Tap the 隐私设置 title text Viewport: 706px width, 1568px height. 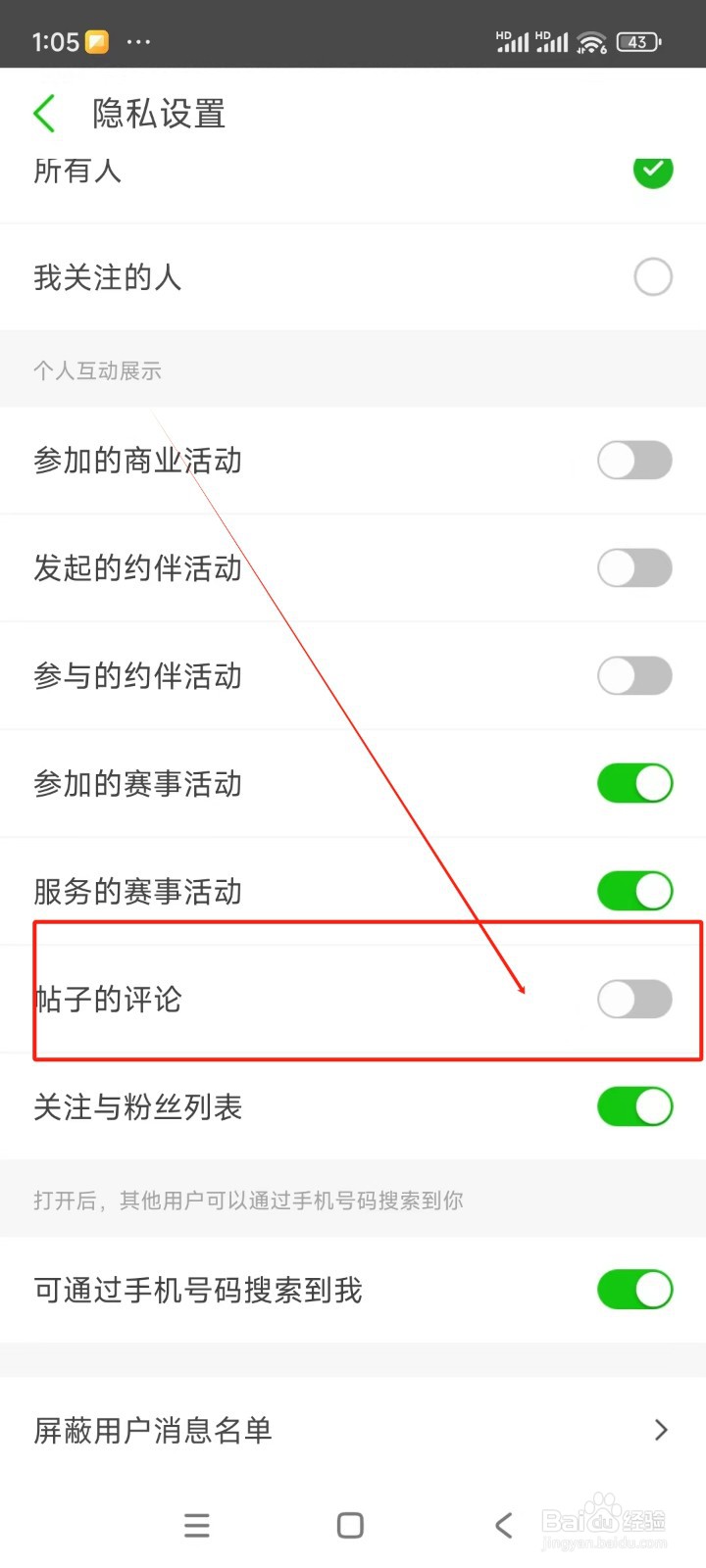point(159,114)
